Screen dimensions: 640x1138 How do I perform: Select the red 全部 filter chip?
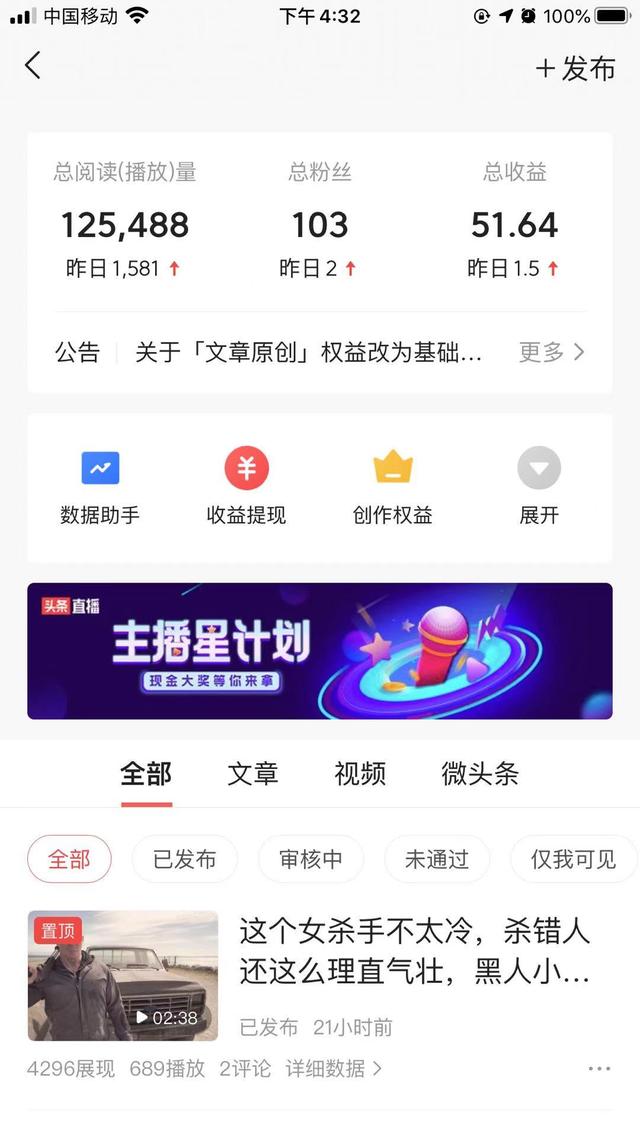(69, 859)
